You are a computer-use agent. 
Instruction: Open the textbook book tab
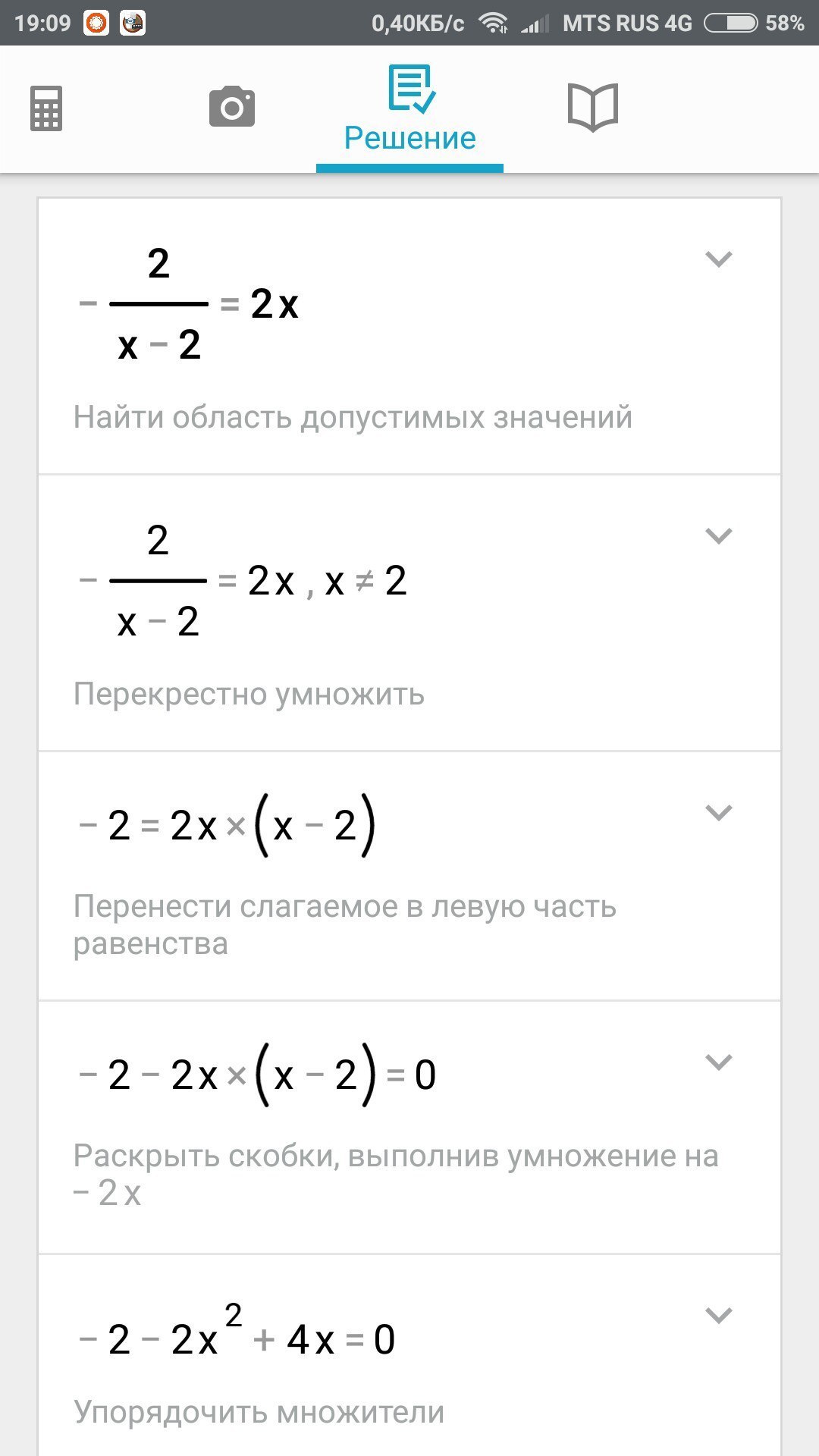593,108
